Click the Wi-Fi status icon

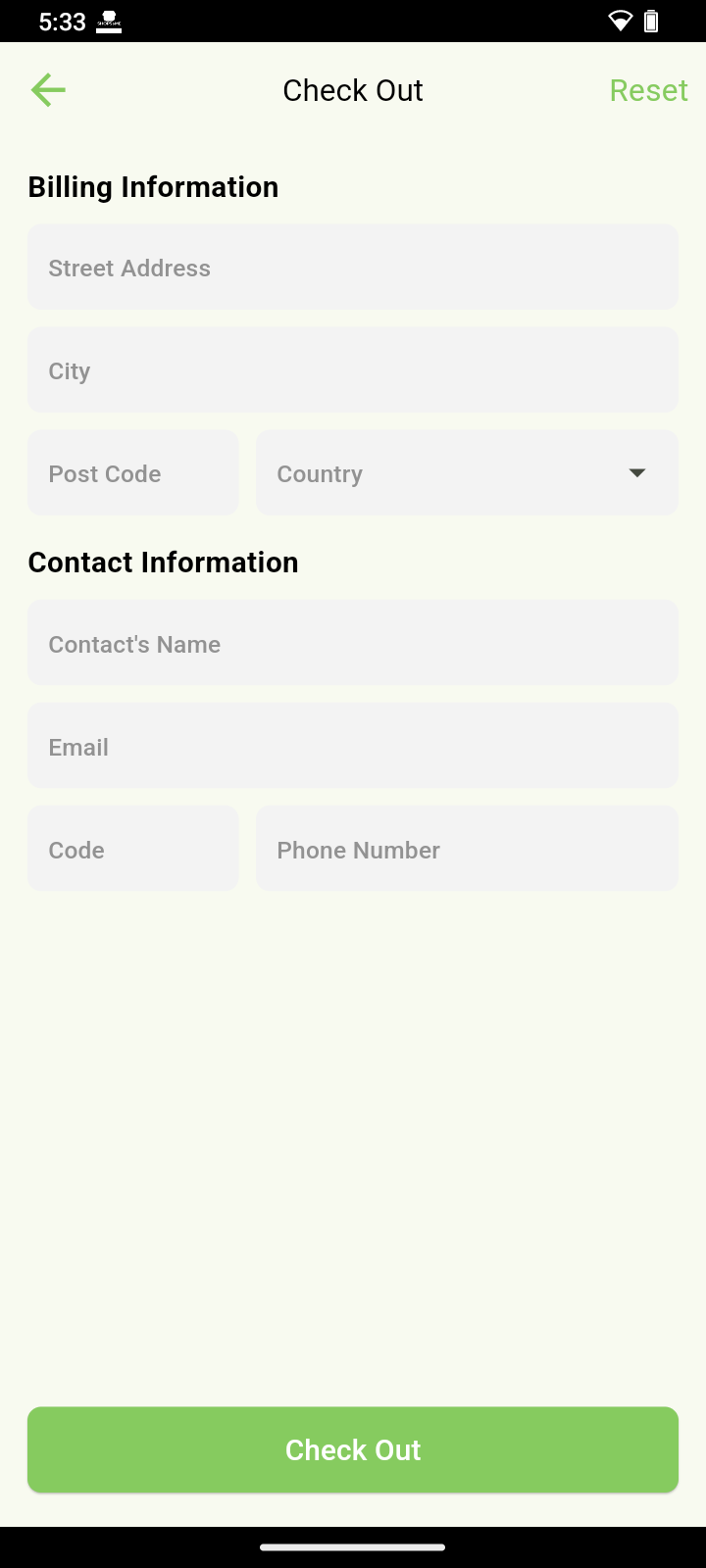[x=619, y=21]
